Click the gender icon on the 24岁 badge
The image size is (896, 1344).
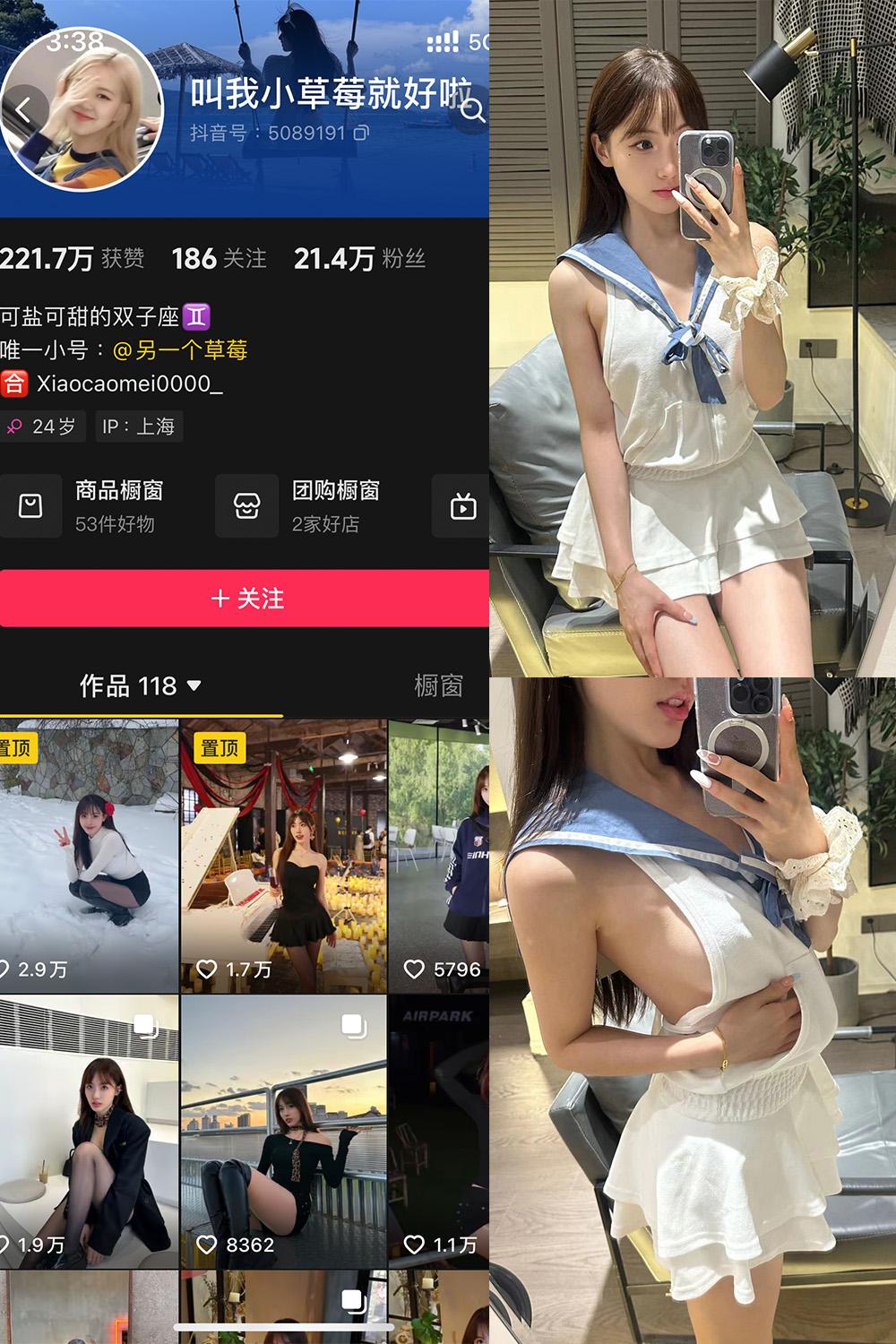click(x=14, y=427)
